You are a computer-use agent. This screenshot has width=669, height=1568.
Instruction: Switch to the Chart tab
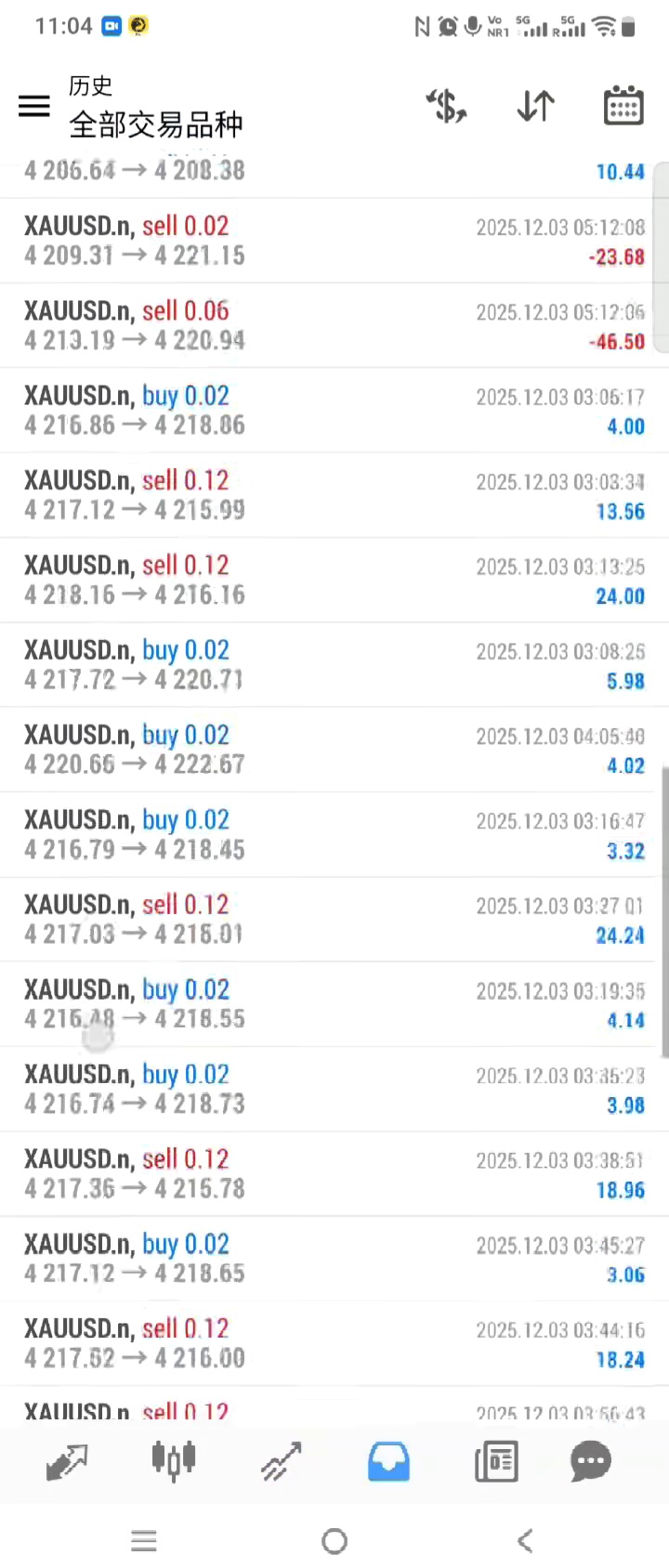174,1462
